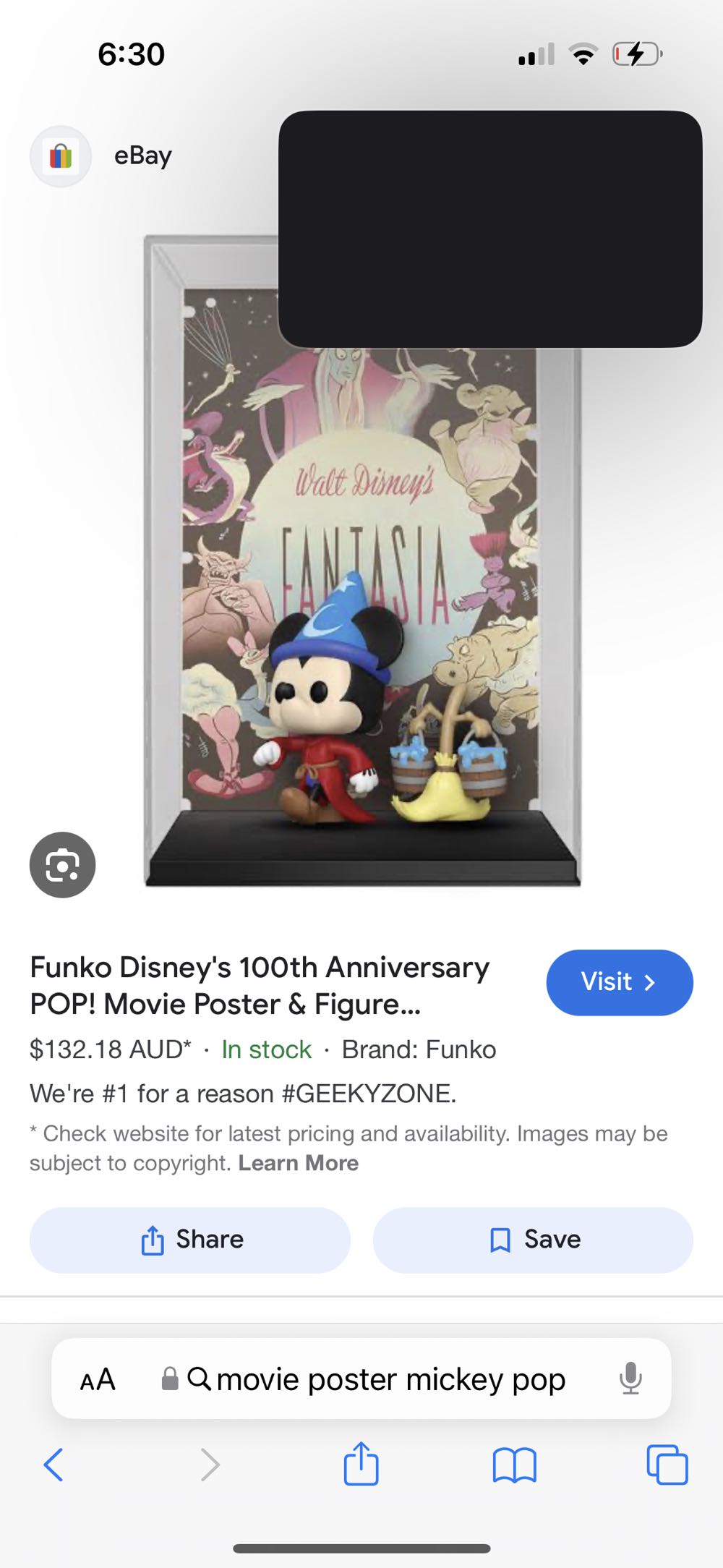
Task: Open the bookmarks book icon
Action: tap(514, 1465)
